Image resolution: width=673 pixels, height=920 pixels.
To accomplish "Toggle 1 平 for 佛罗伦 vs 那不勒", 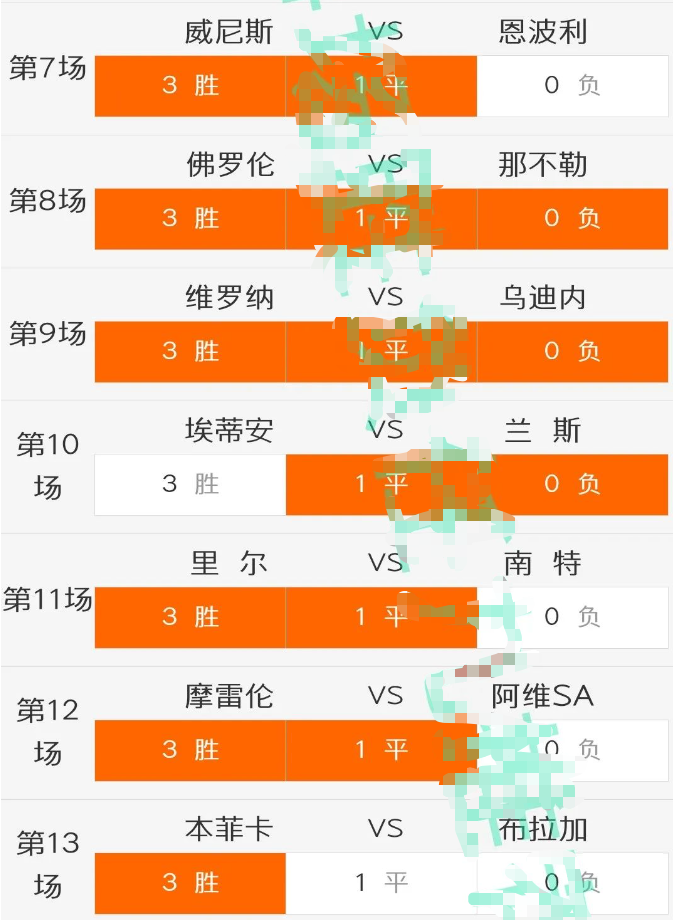I will (381, 218).
